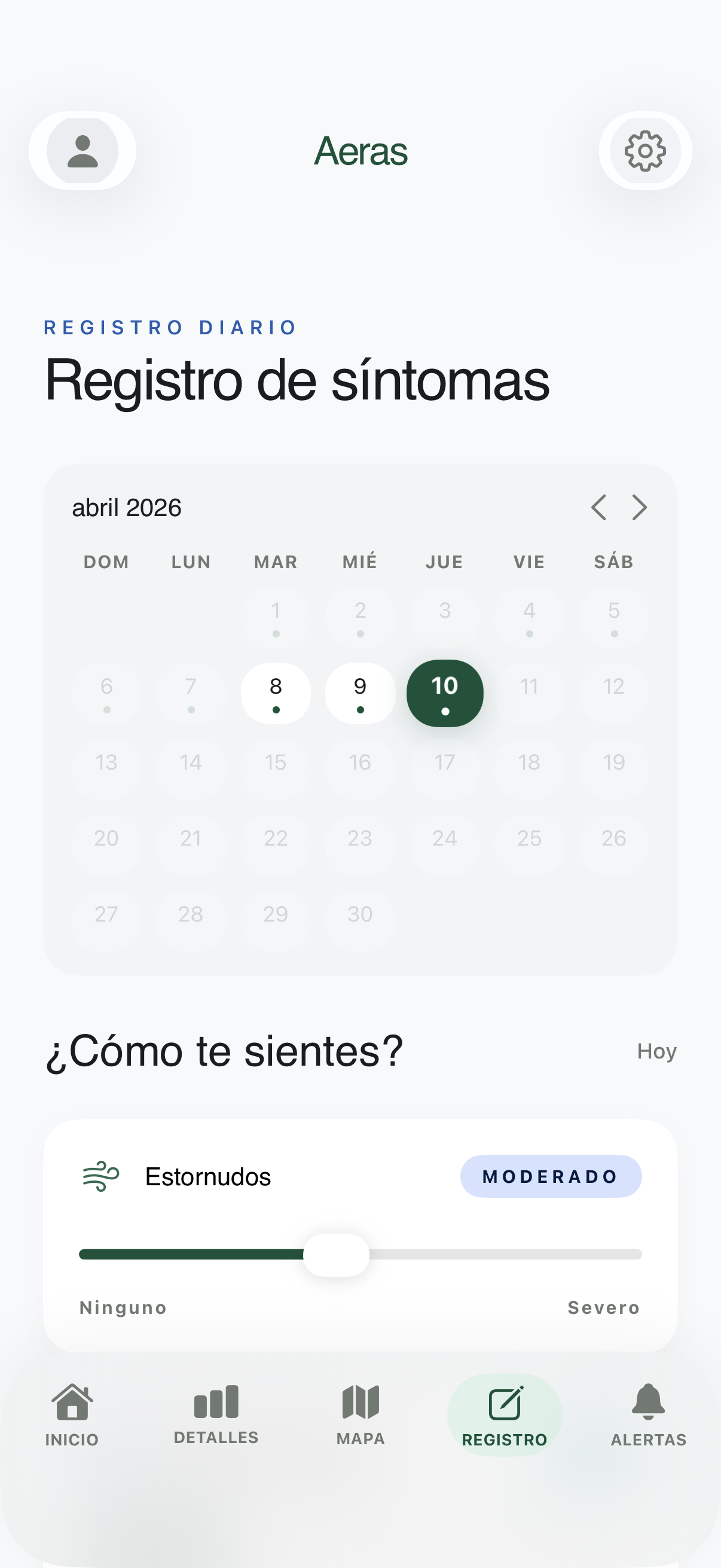Switch to the Alertas tab
Viewport: 721px width, 1568px height.
click(x=647, y=1418)
